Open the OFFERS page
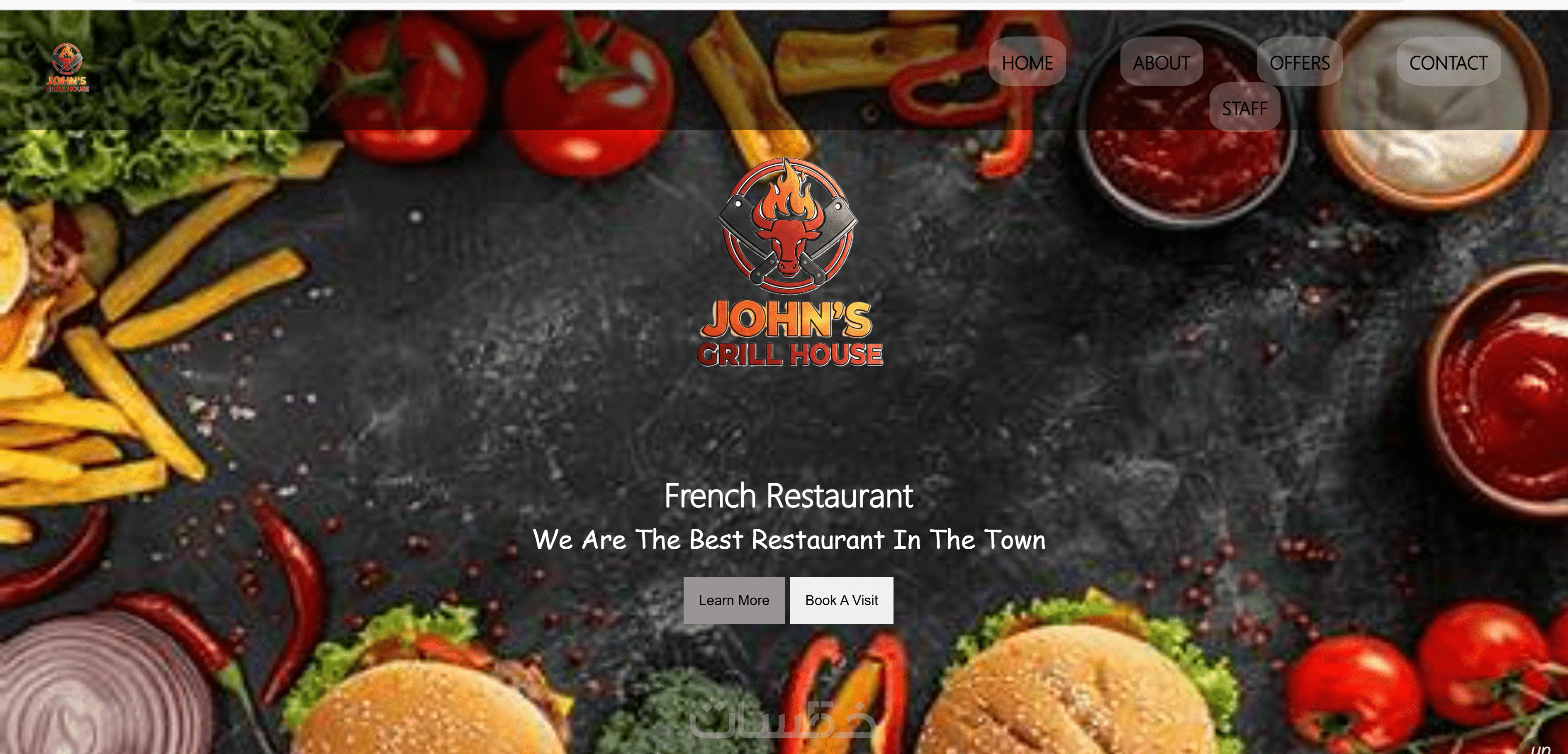This screenshot has height=754, width=1568. [x=1299, y=62]
